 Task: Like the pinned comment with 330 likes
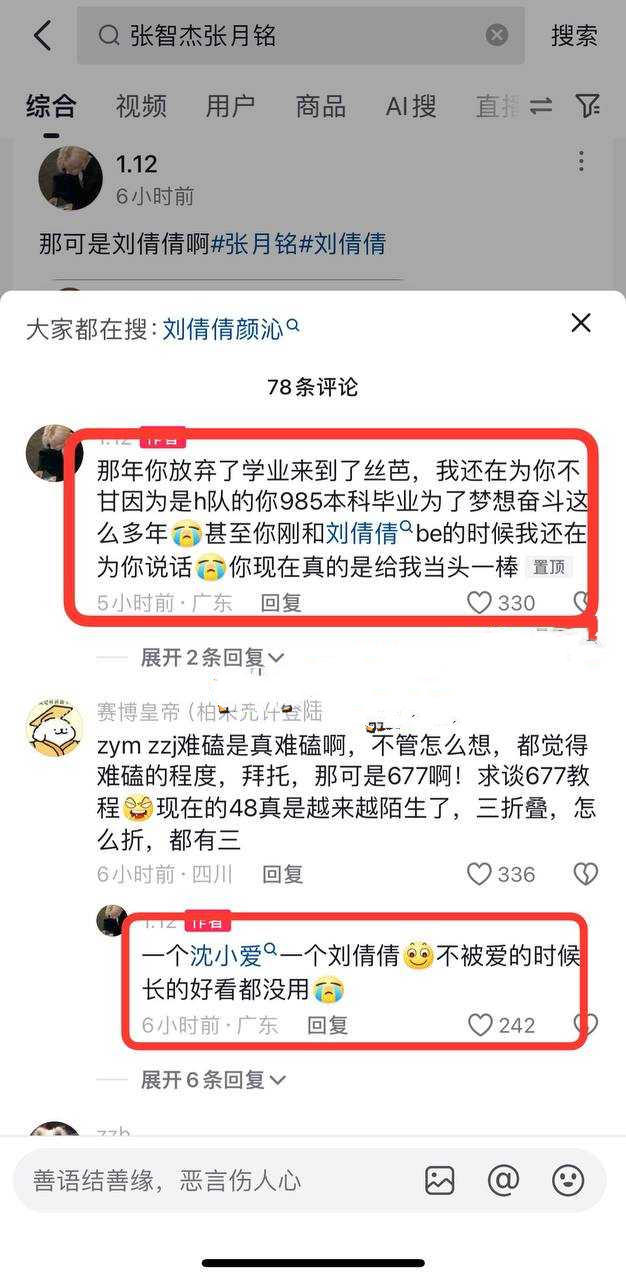pyautogui.click(x=481, y=602)
